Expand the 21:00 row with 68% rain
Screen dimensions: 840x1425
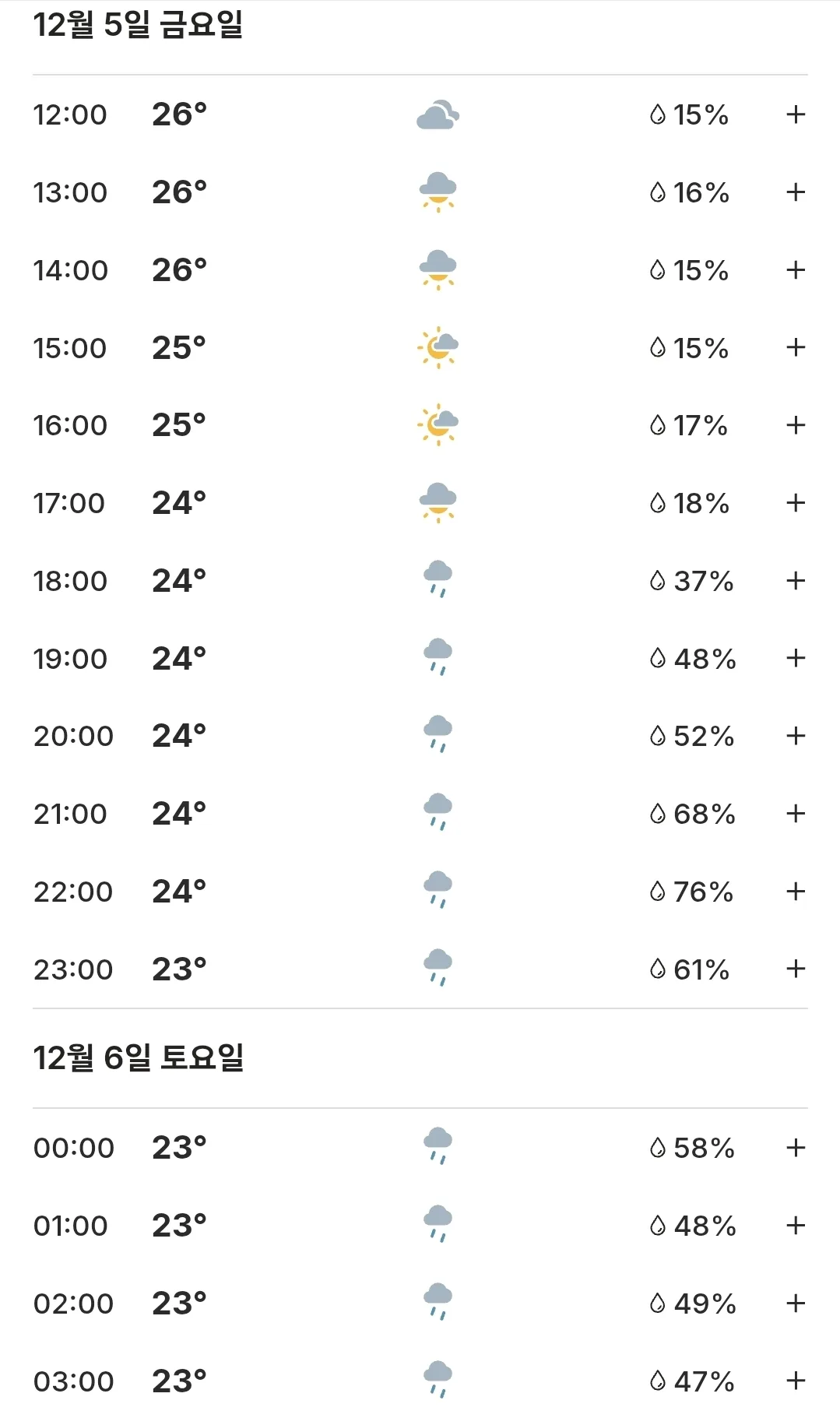tap(795, 814)
